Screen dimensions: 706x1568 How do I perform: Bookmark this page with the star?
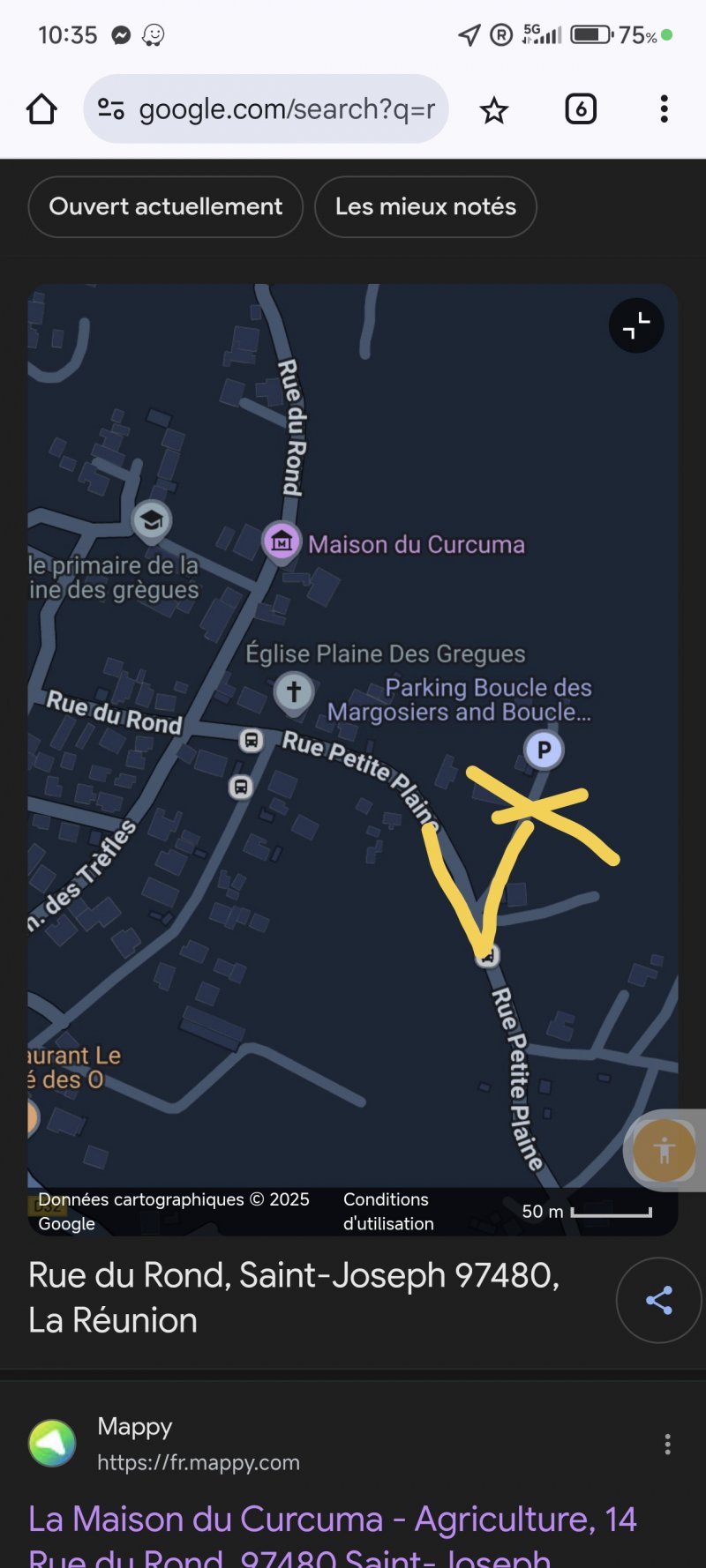494,110
